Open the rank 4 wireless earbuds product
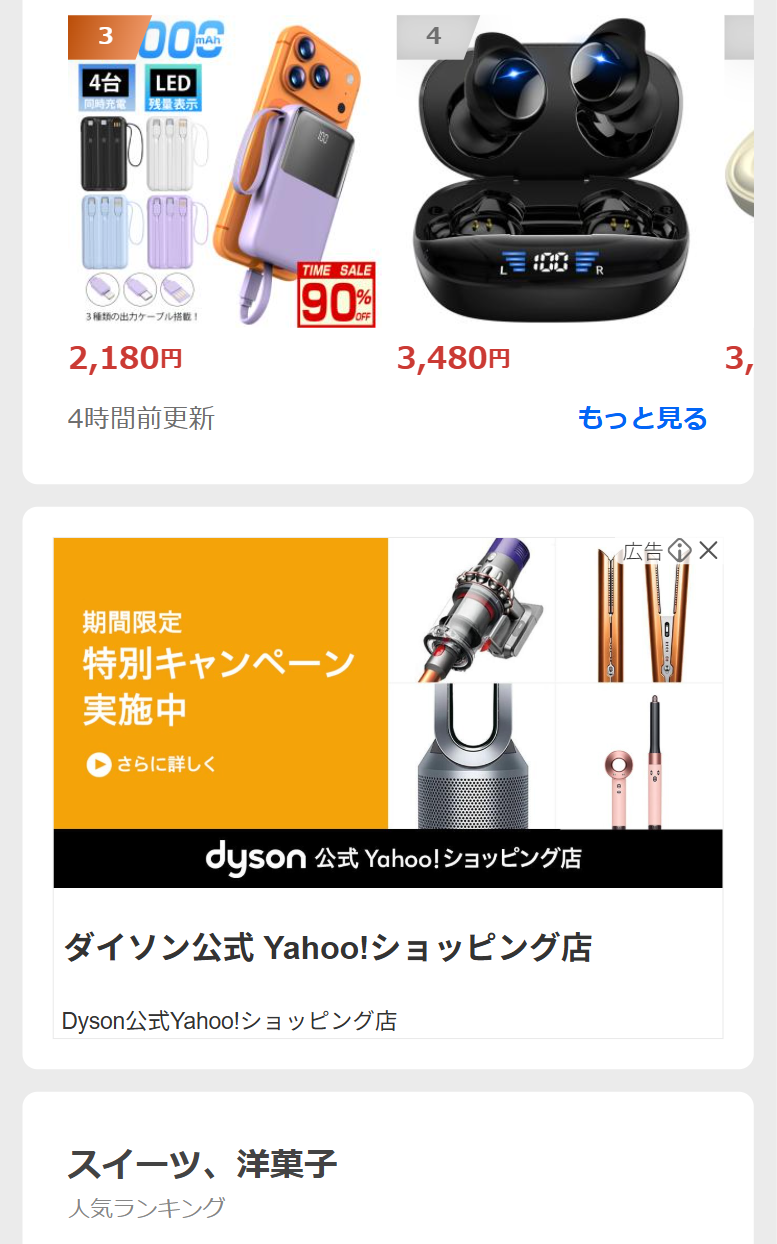This screenshot has height=1244, width=777. pyautogui.click(x=552, y=172)
